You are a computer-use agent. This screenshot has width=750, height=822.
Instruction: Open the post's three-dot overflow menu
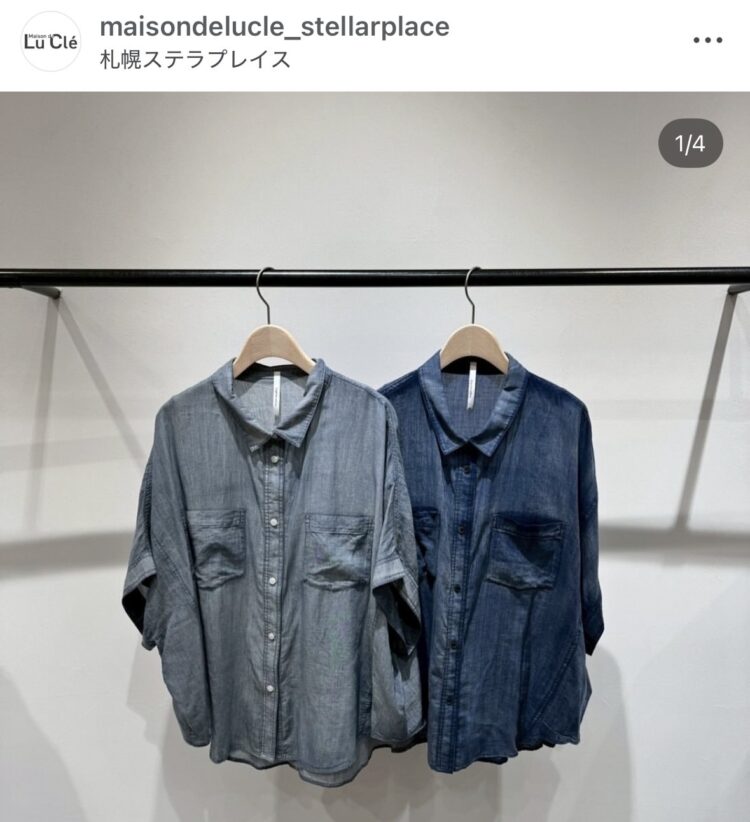pos(707,41)
